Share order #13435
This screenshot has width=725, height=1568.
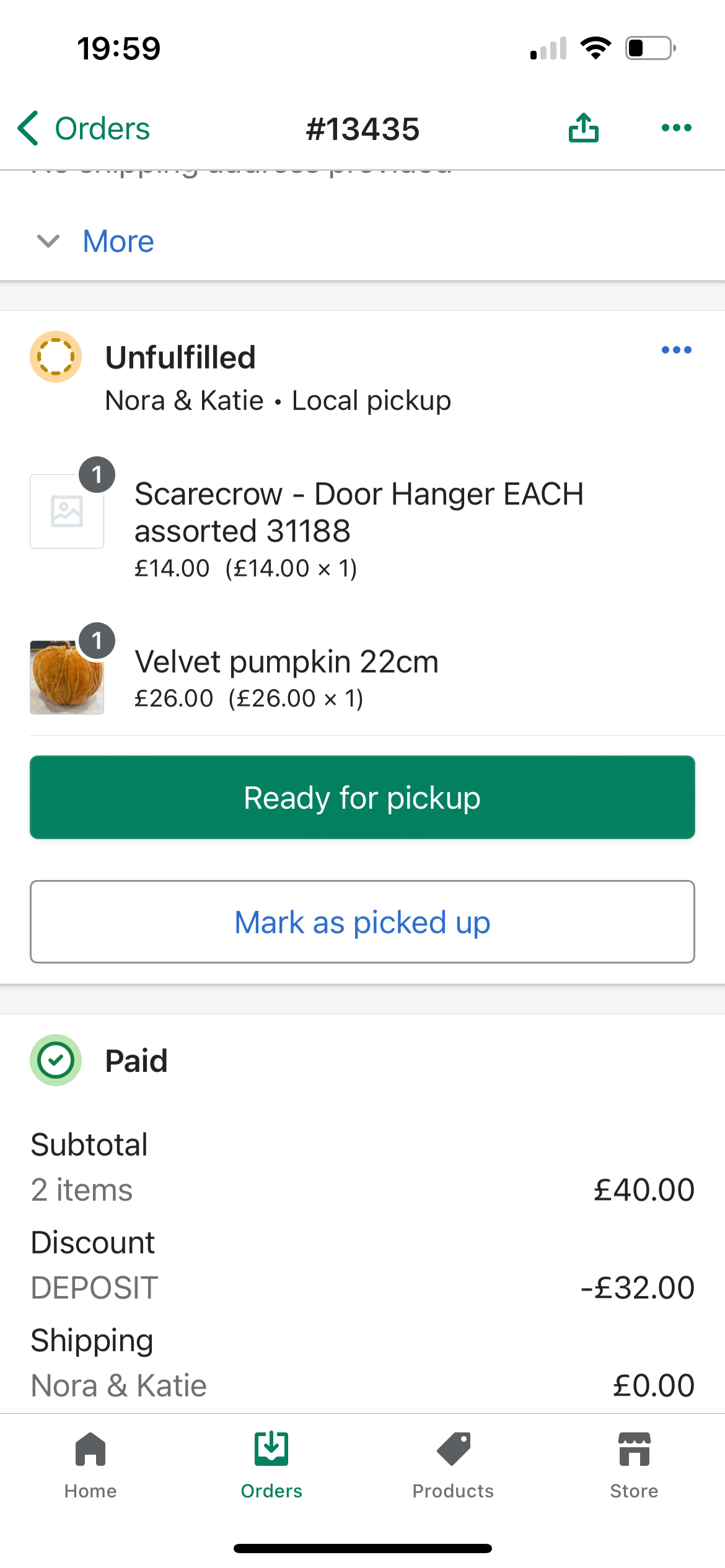pos(584,128)
